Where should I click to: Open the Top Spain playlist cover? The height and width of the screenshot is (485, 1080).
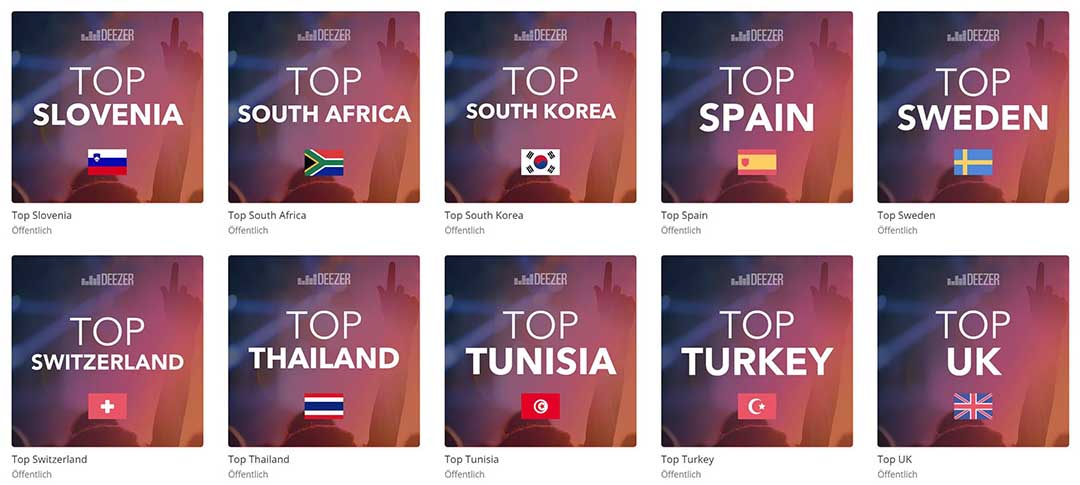click(x=757, y=107)
